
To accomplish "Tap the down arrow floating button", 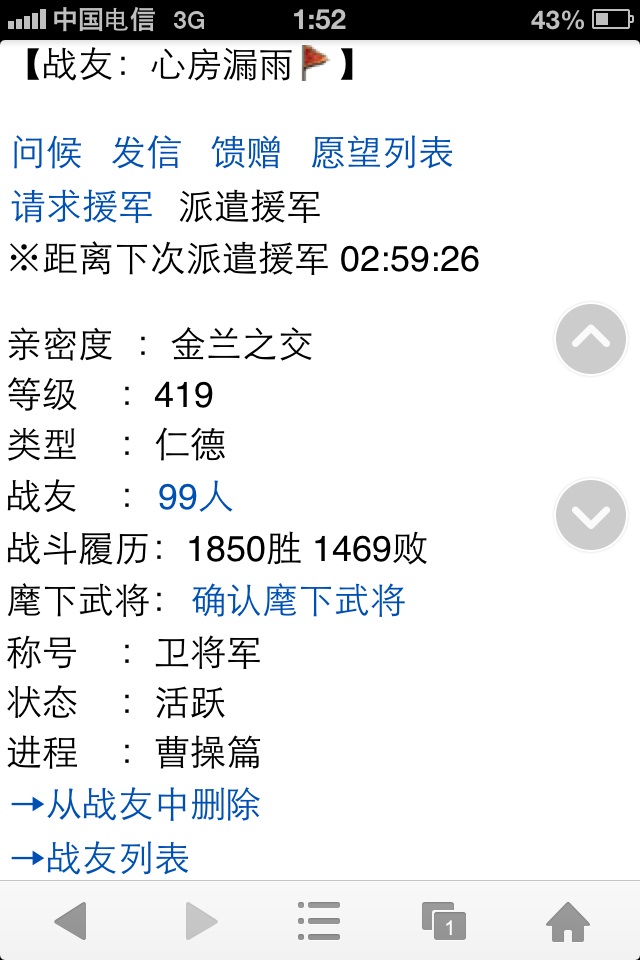I will 591,515.
